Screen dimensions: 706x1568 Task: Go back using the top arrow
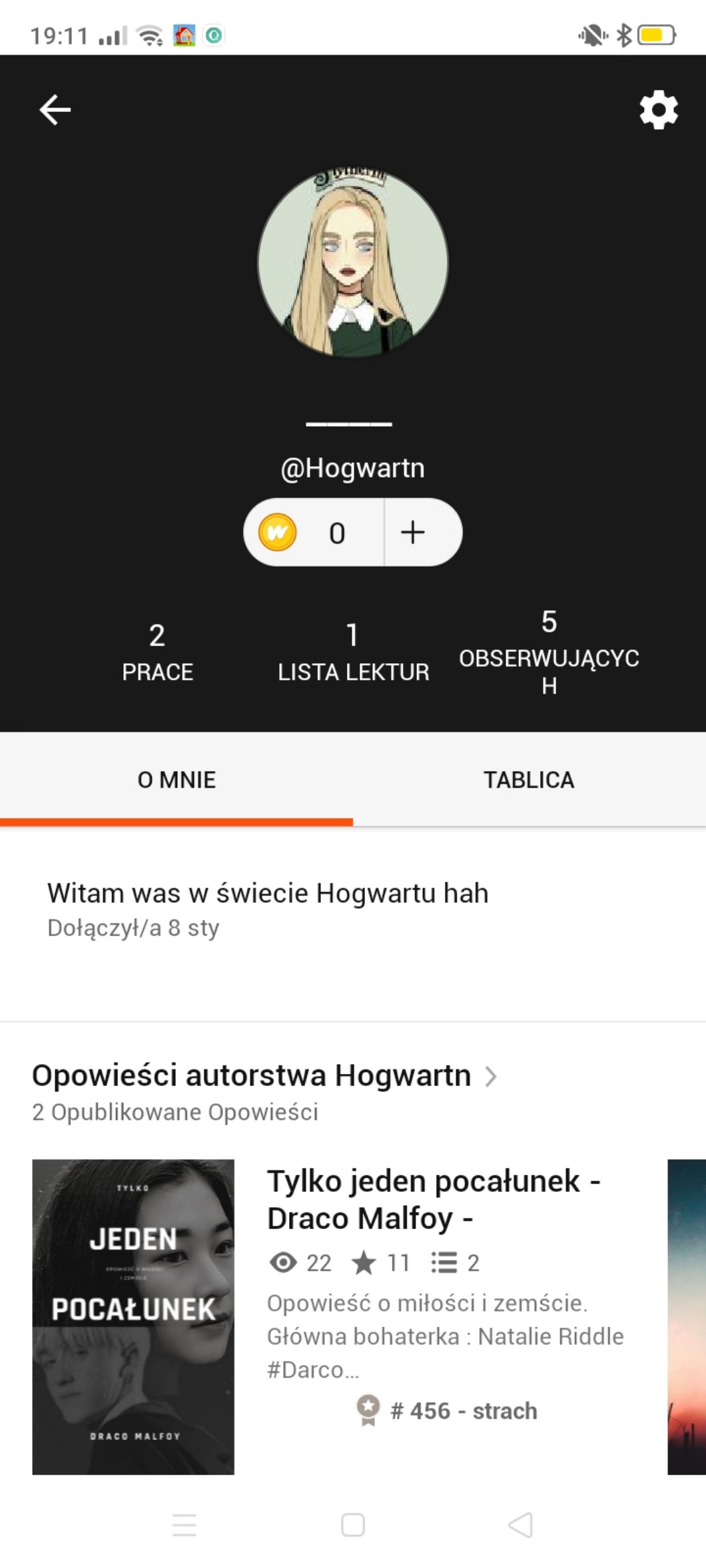55,110
